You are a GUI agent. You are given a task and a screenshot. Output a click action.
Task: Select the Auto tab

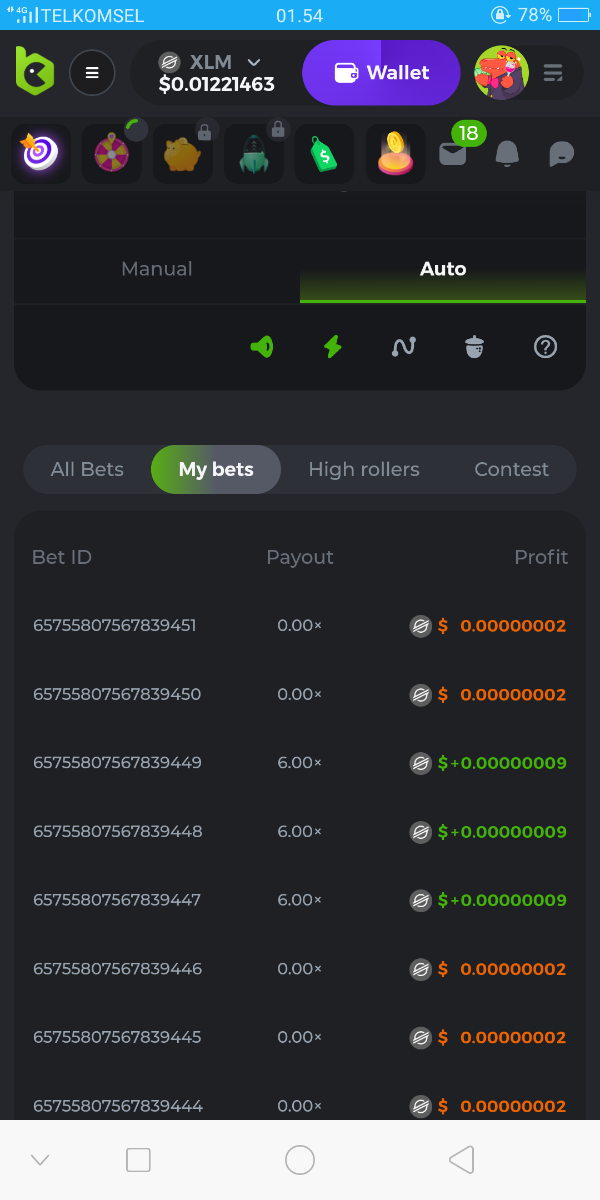click(443, 269)
